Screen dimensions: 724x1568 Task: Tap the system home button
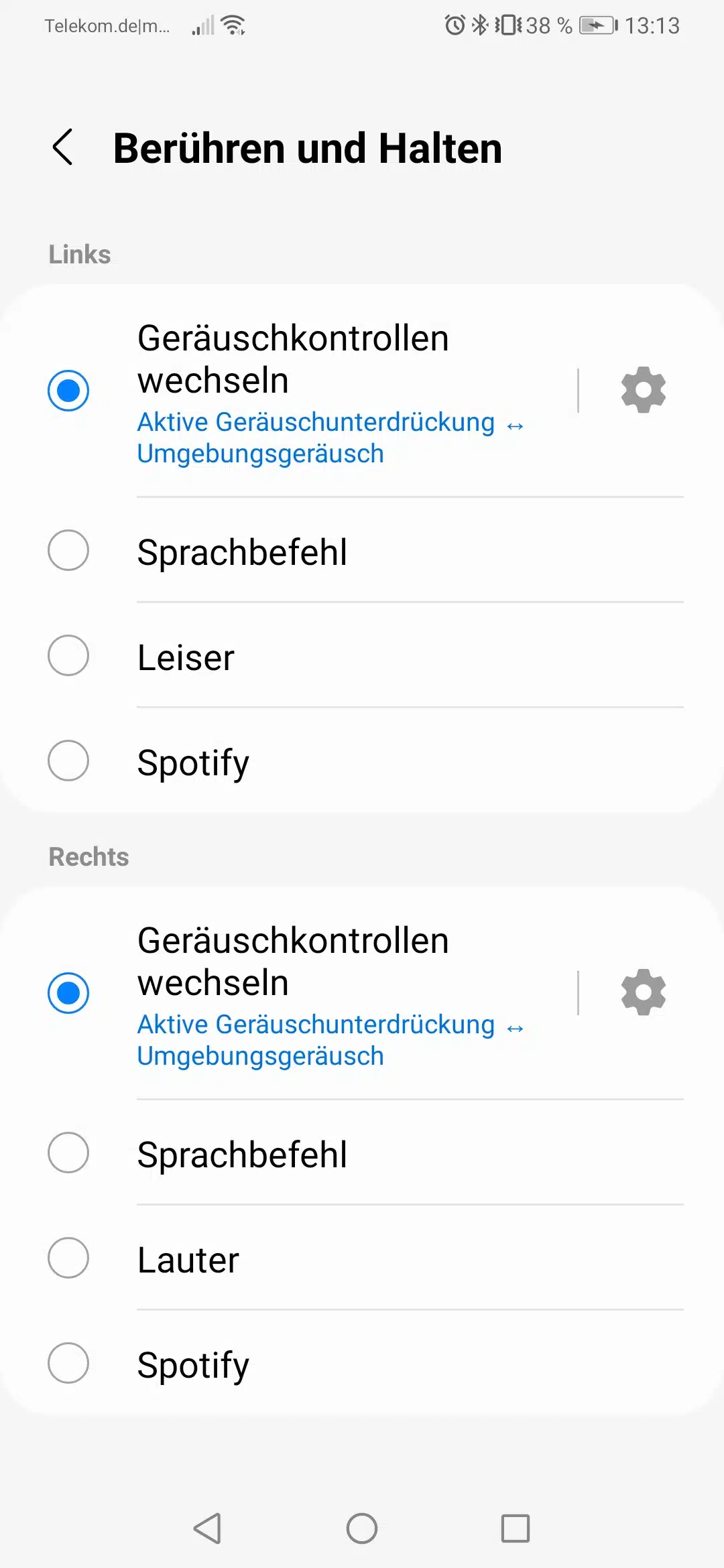362,1528
